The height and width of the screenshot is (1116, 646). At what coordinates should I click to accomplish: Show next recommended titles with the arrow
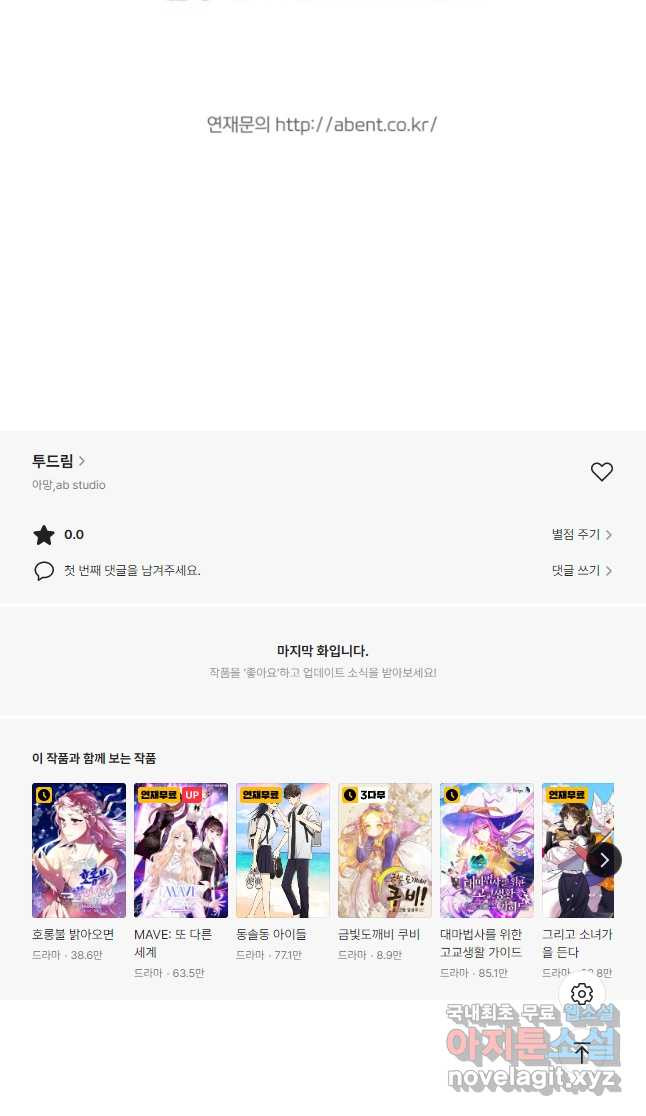[x=604, y=860]
